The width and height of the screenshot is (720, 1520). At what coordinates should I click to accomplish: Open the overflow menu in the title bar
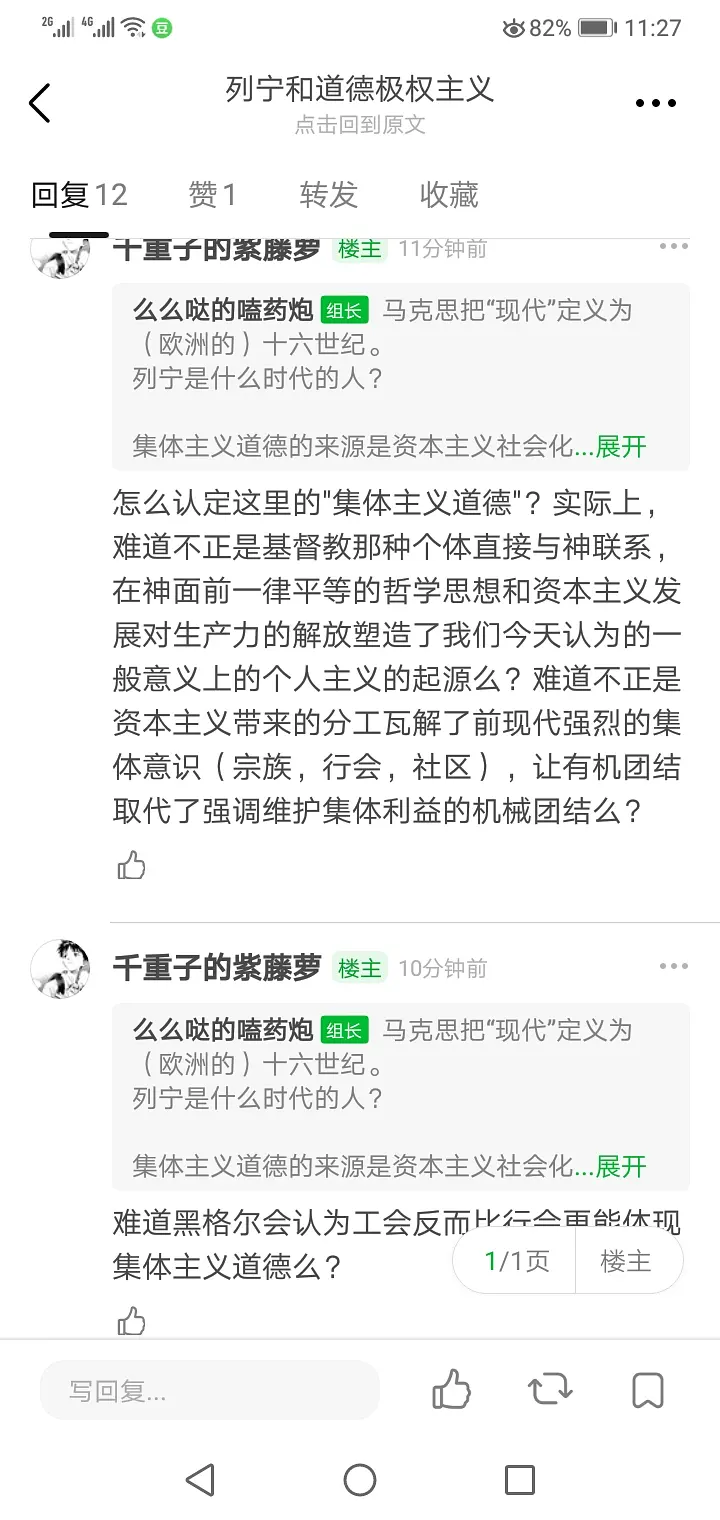point(656,103)
